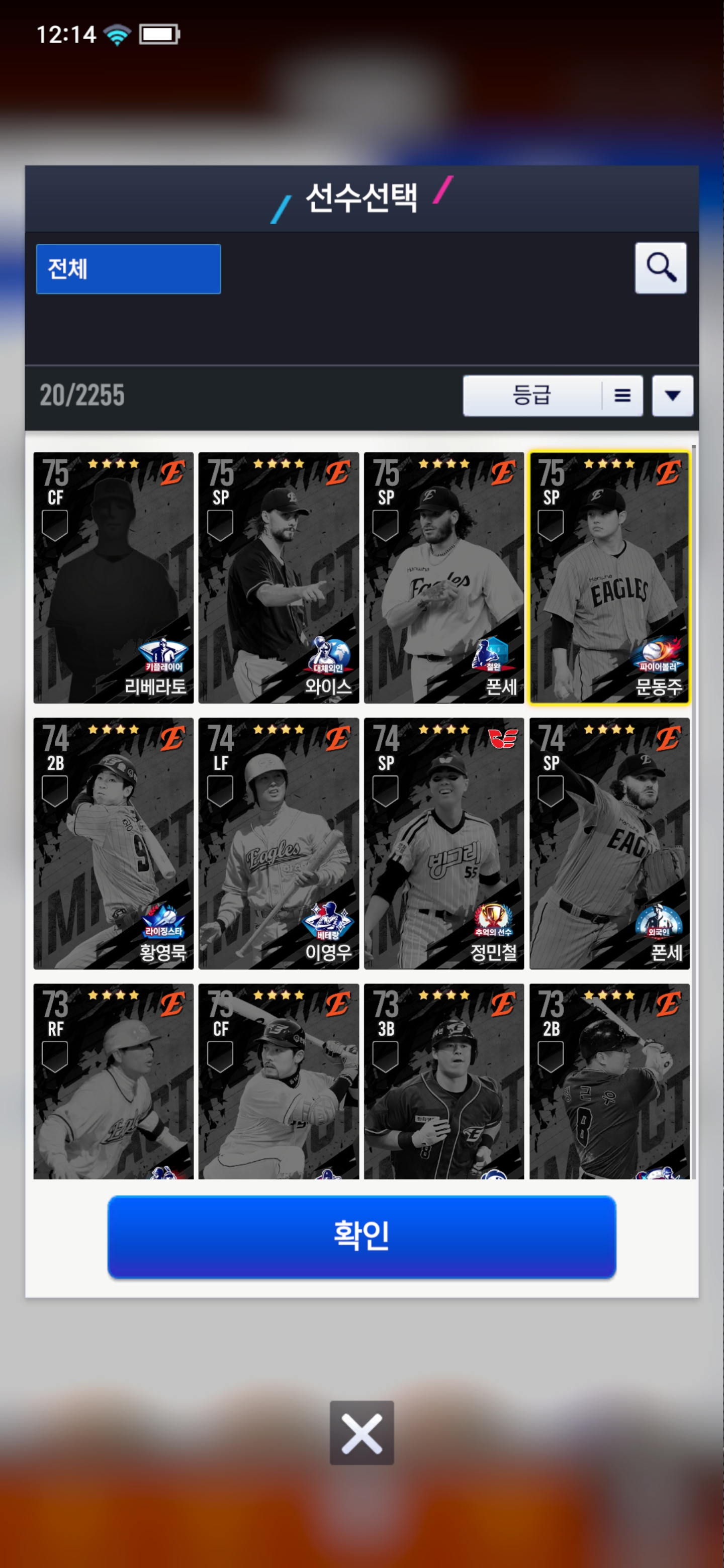Screen dimensions: 724x1568
Task: Close the 선수선택 dialog
Action: tap(361, 1432)
